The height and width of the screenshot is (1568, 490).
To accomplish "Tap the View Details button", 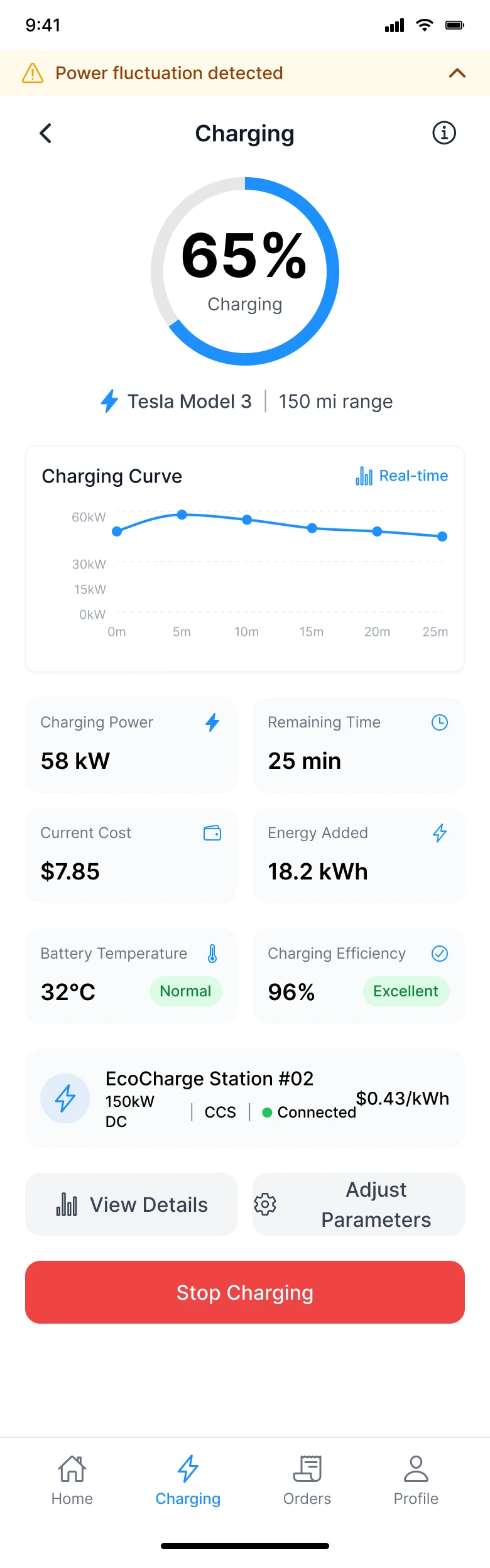I will tap(131, 1204).
